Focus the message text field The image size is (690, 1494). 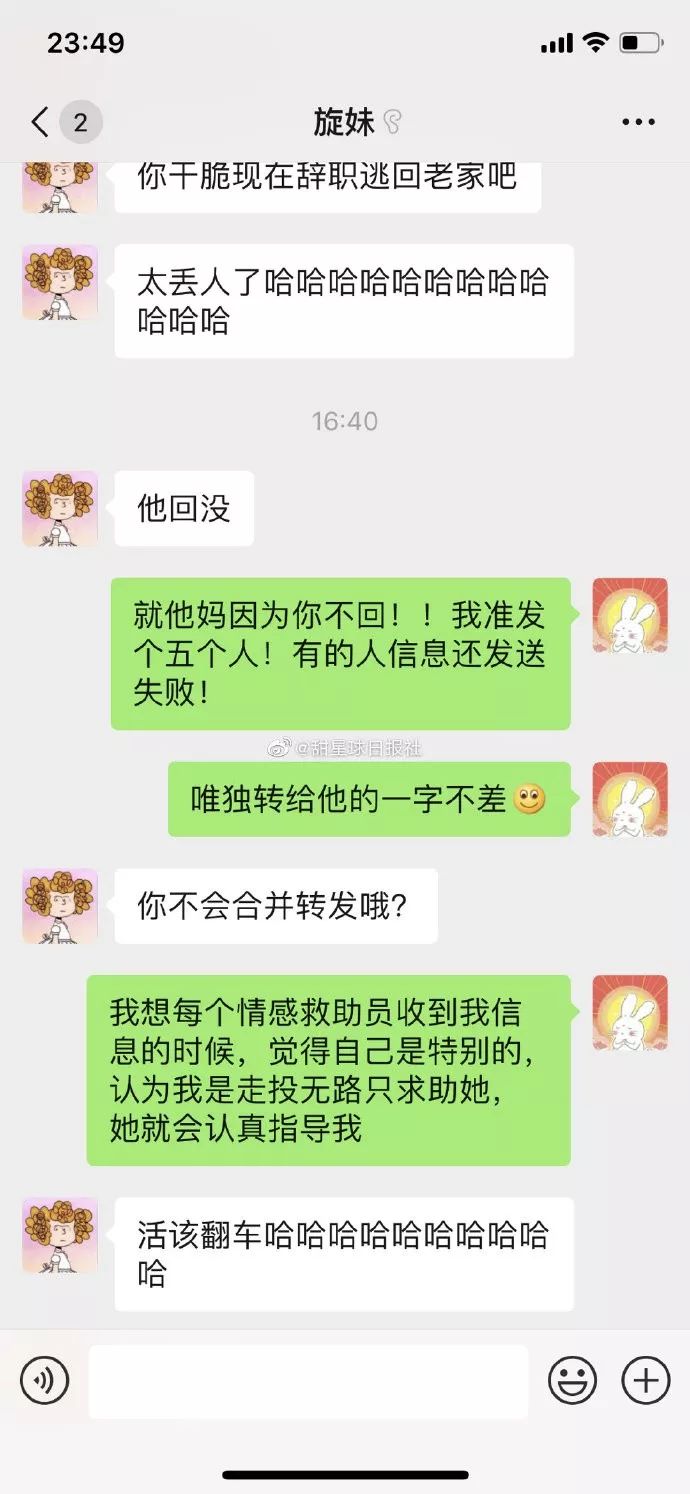[x=308, y=1381]
